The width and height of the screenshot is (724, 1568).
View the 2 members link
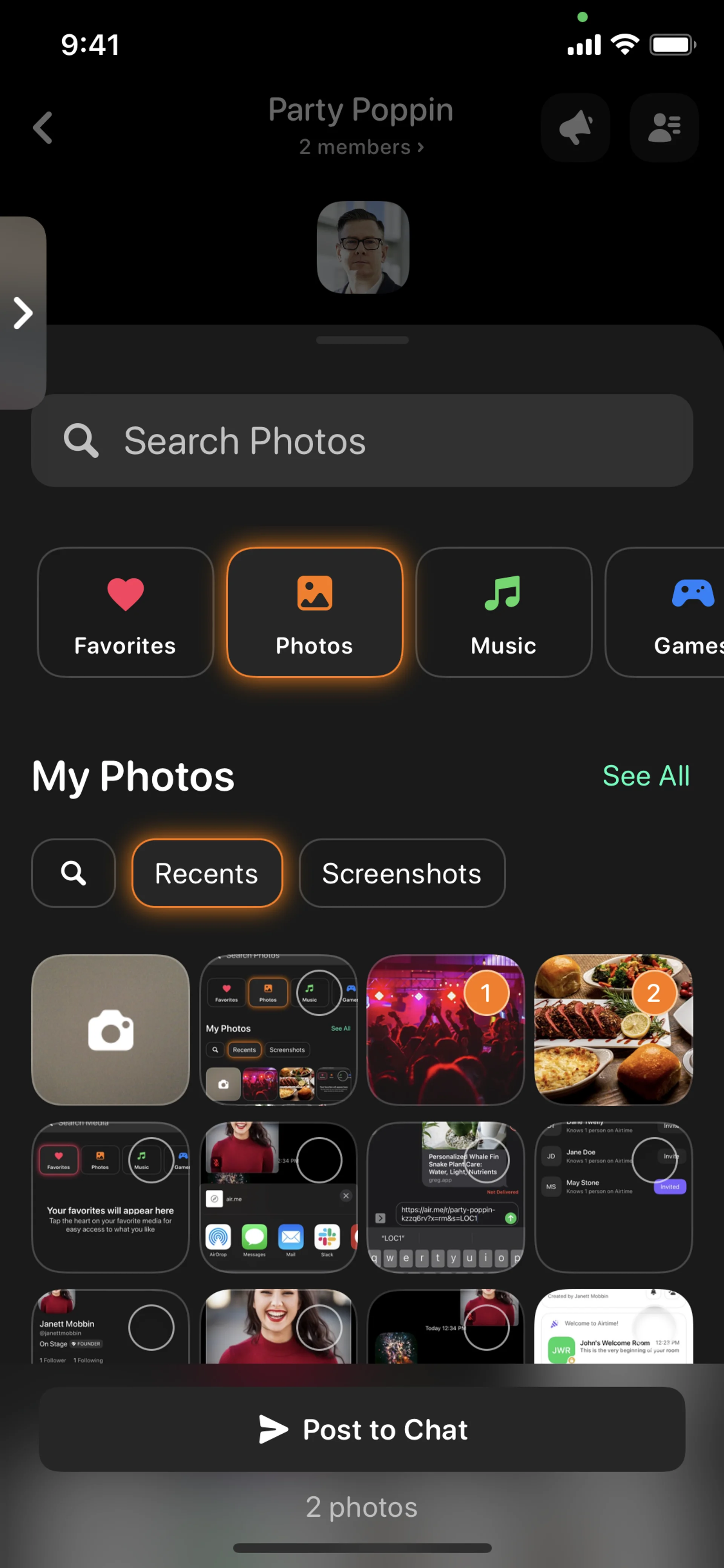[x=361, y=147]
